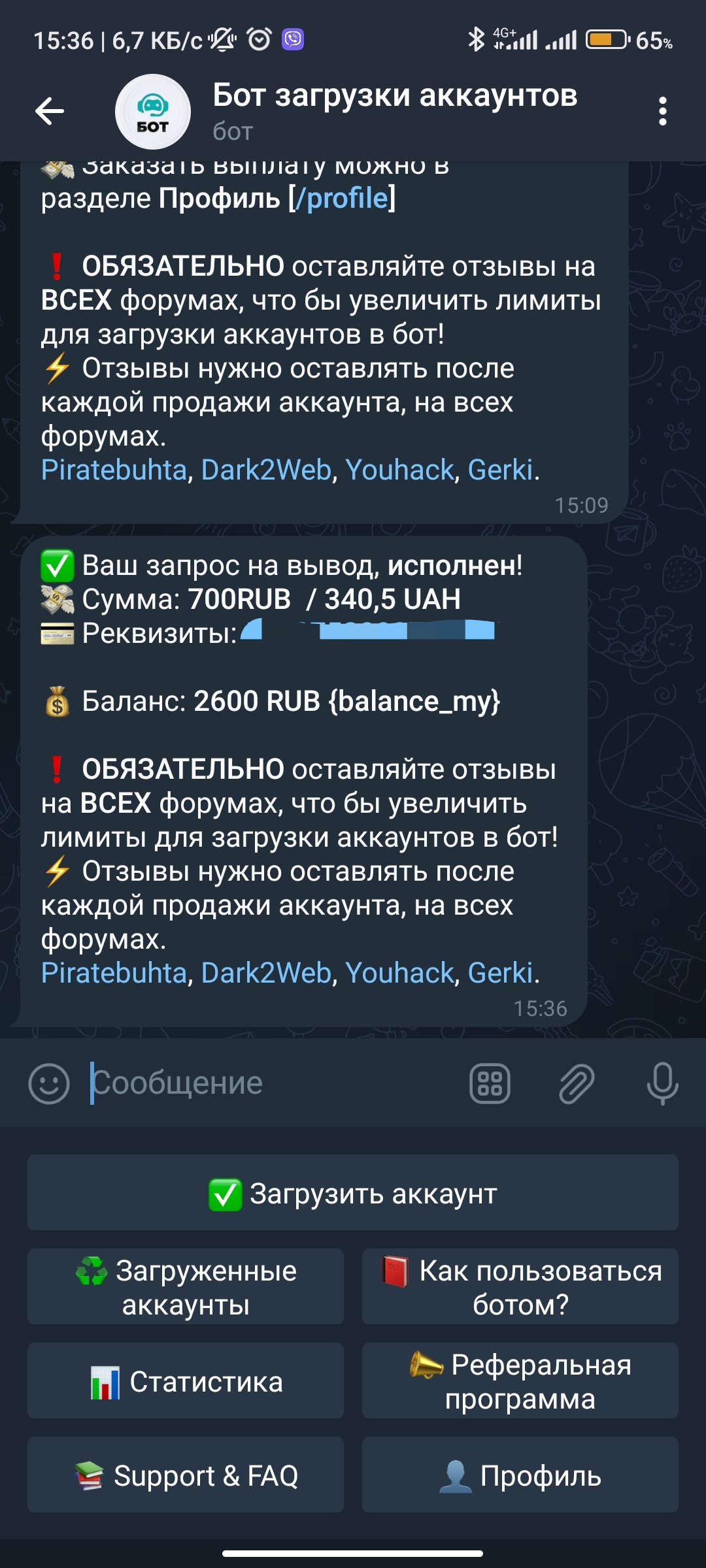This screenshot has height=1568, width=706.
Task: Open the Gerki link in the 15:09 message
Action: point(501,470)
